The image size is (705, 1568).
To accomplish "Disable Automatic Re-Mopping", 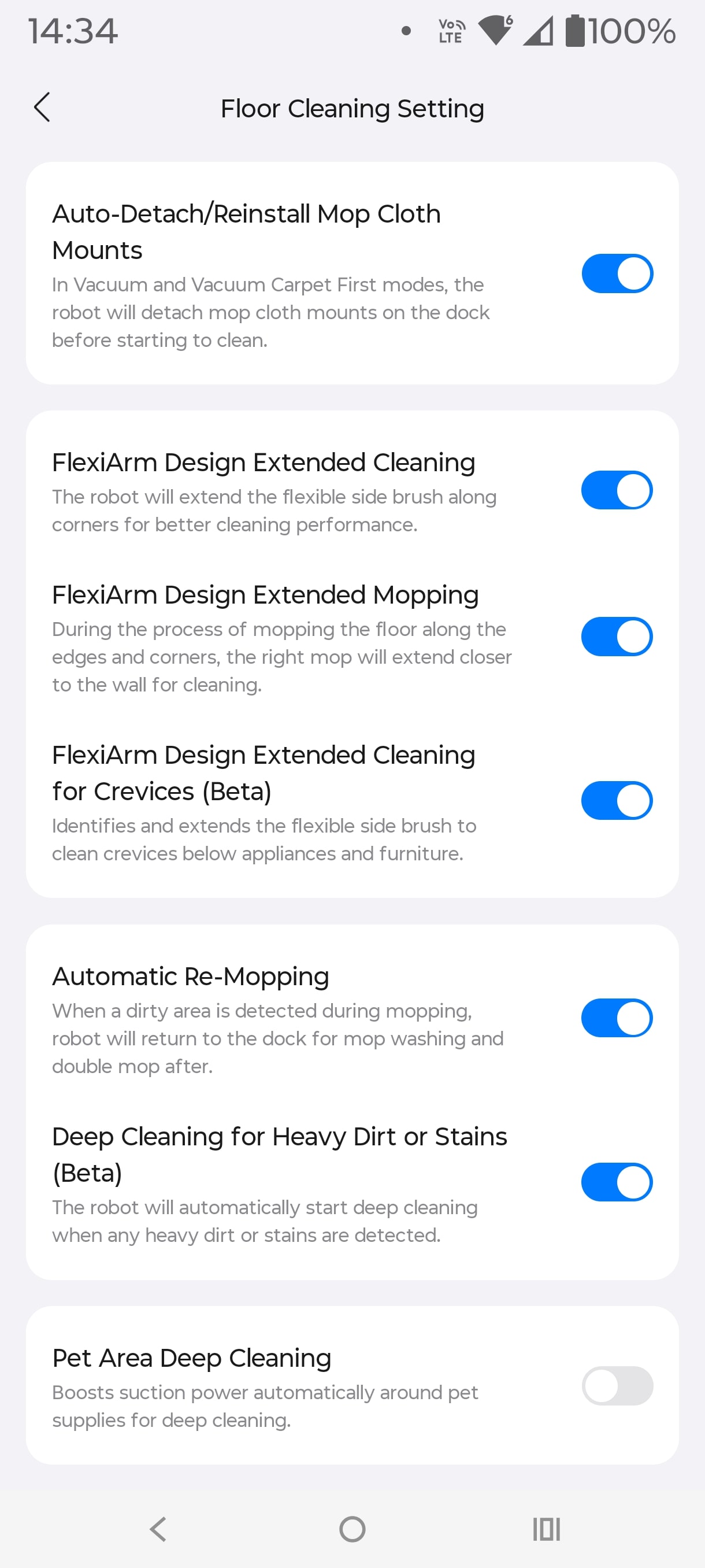I will pyautogui.click(x=617, y=1018).
